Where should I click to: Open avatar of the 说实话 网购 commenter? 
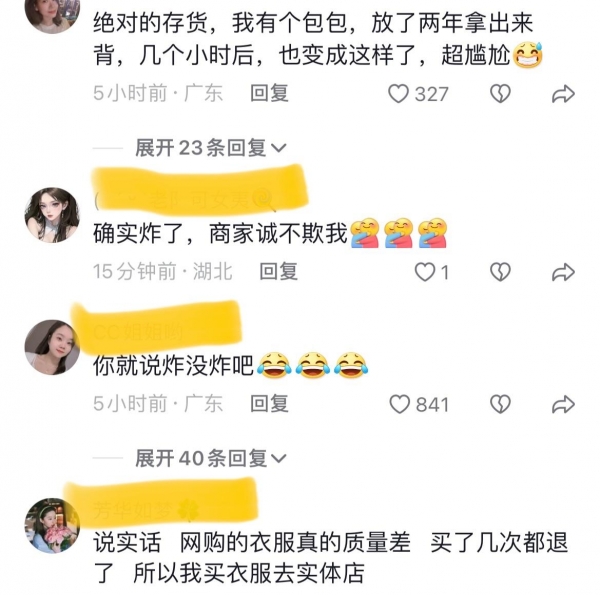[52, 525]
